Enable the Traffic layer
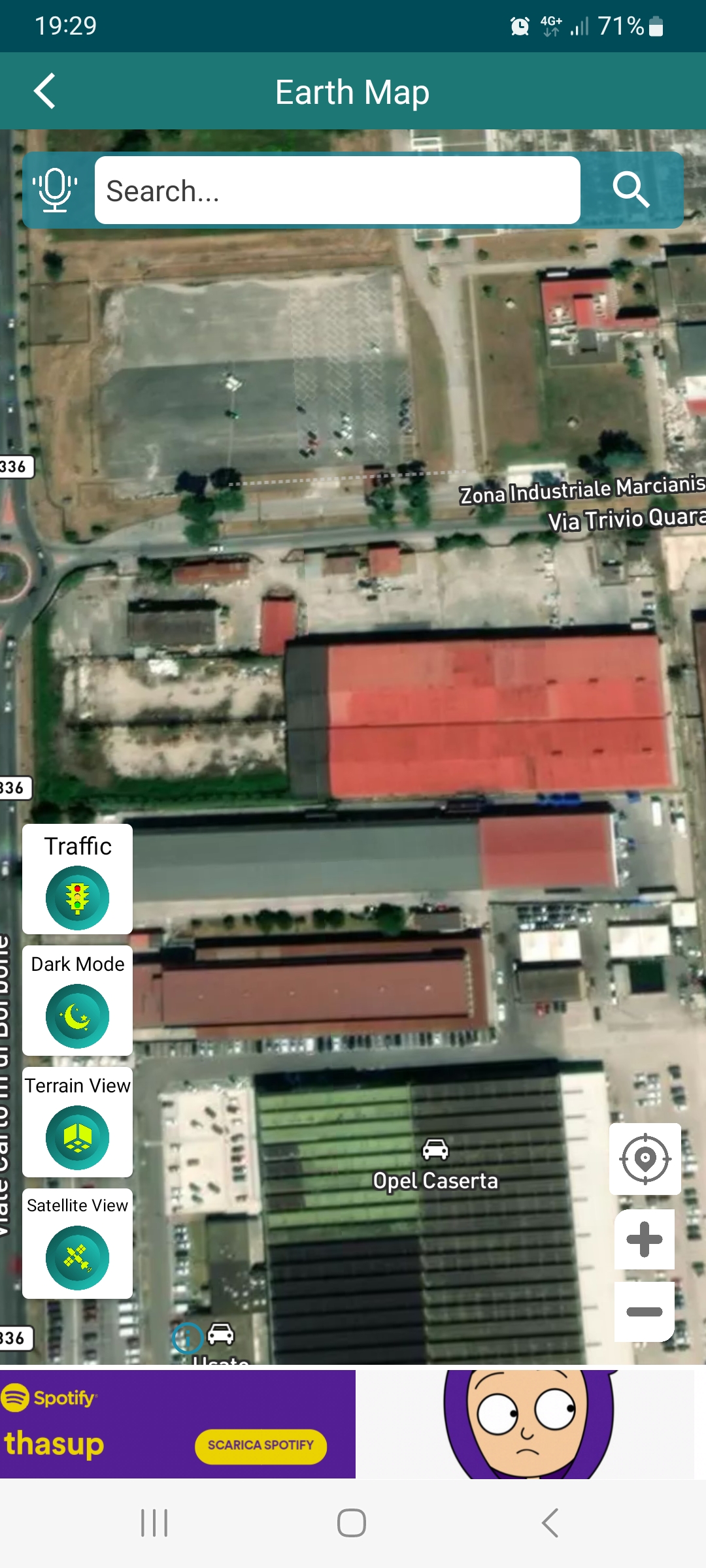The width and height of the screenshot is (706, 1568). 77,897
